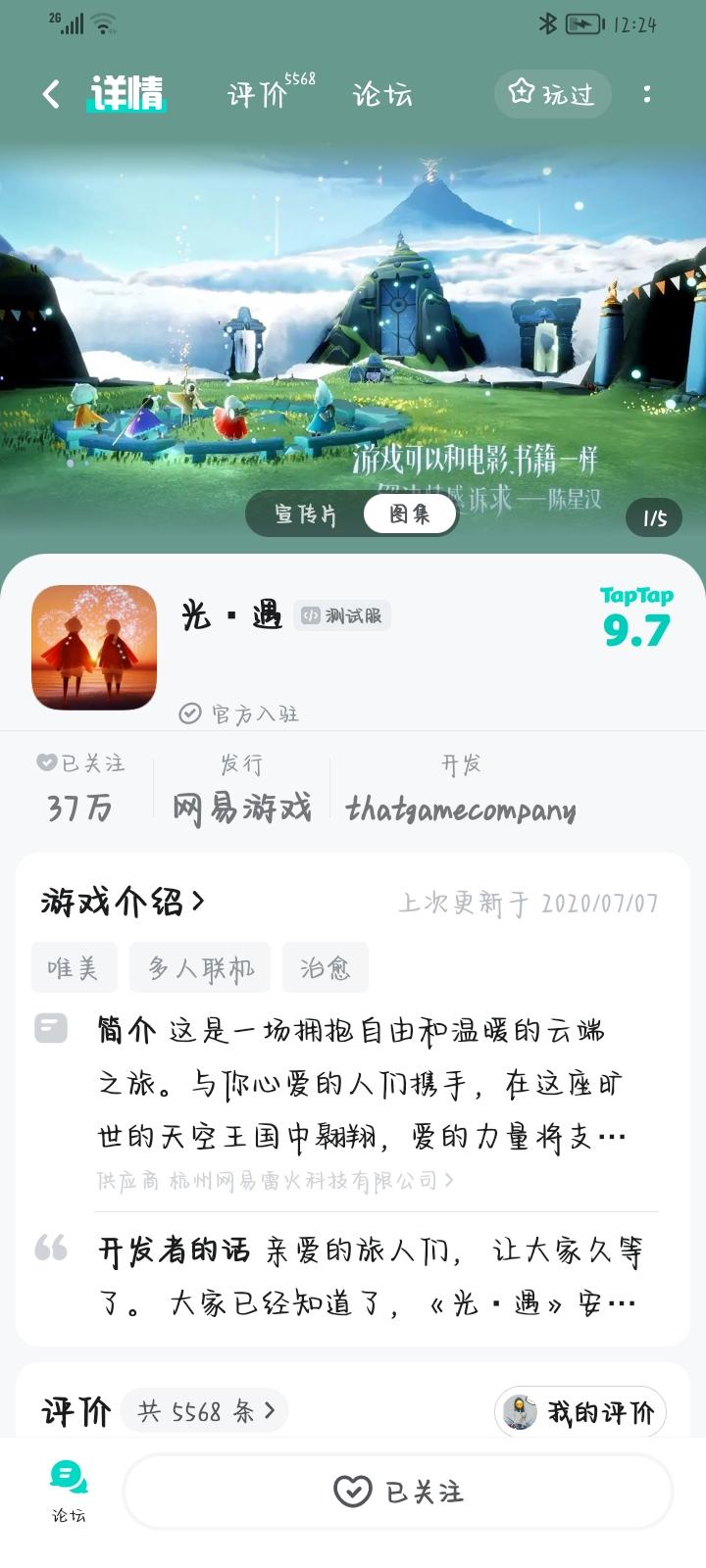Switch media view to 宣传片
Image resolution: width=706 pixels, height=1568 pixels.
pyautogui.click(x=304, y=514)
